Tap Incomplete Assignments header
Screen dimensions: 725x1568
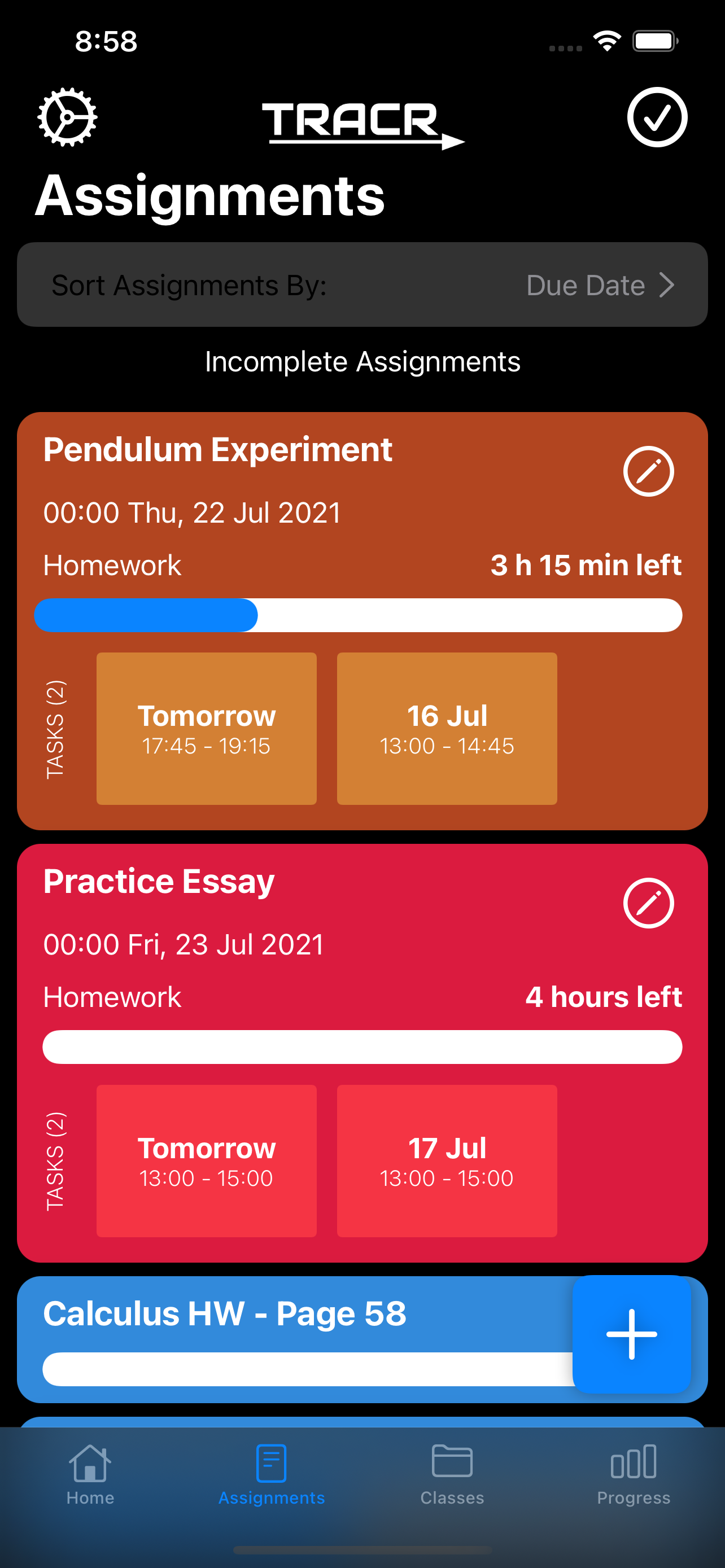(362, 361)
